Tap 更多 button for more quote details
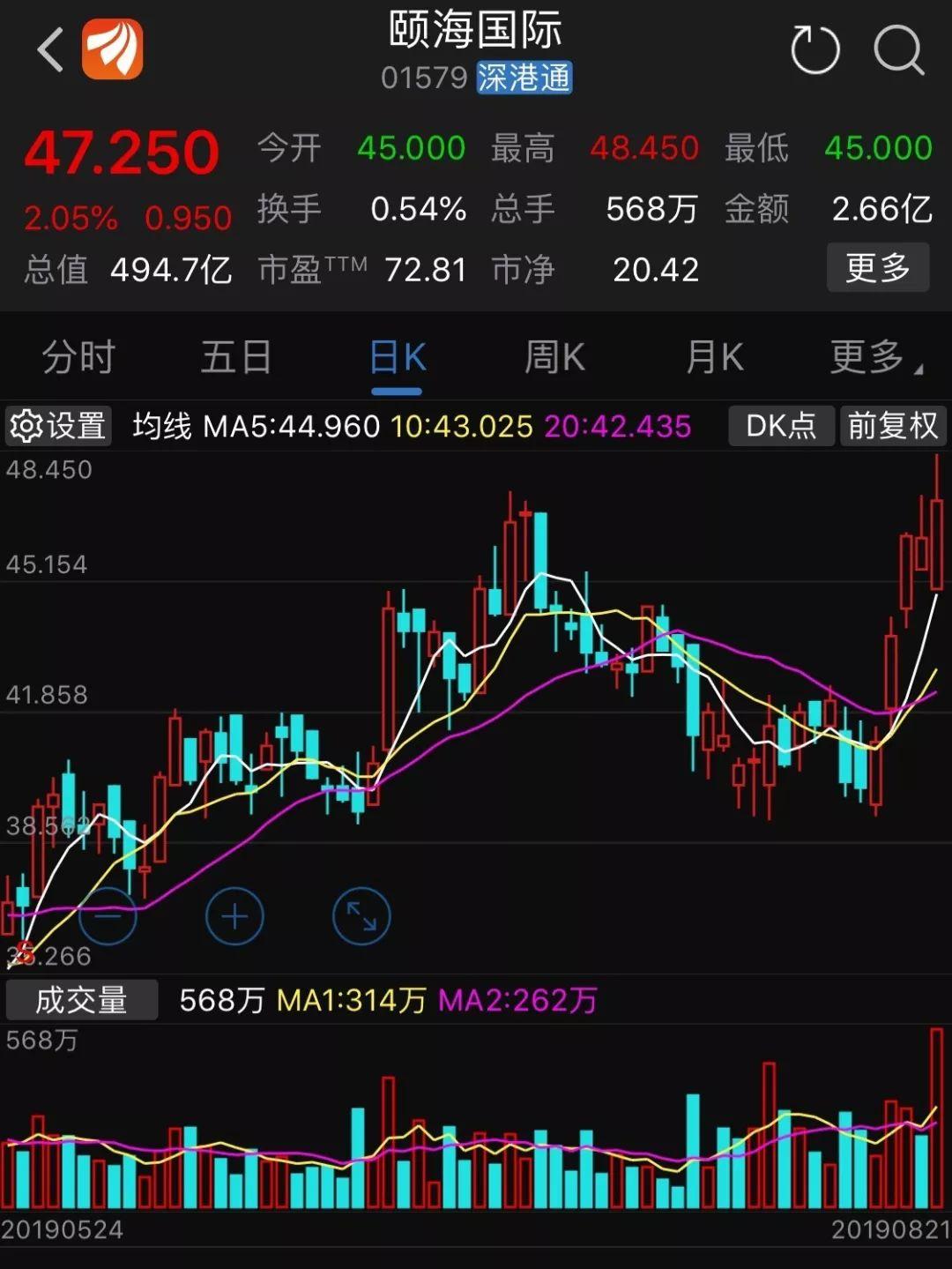Screen dimensions: 952x1269 (x=877, y=268)
